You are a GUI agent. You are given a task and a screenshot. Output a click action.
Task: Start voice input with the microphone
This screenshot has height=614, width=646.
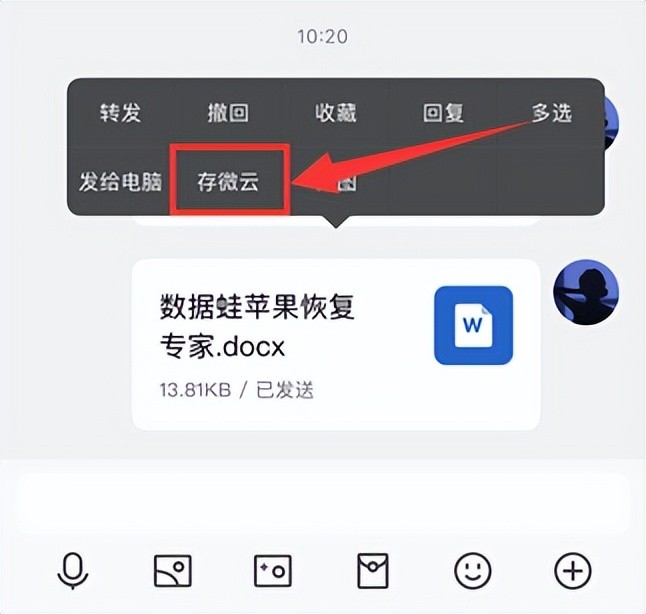(73, 571)
